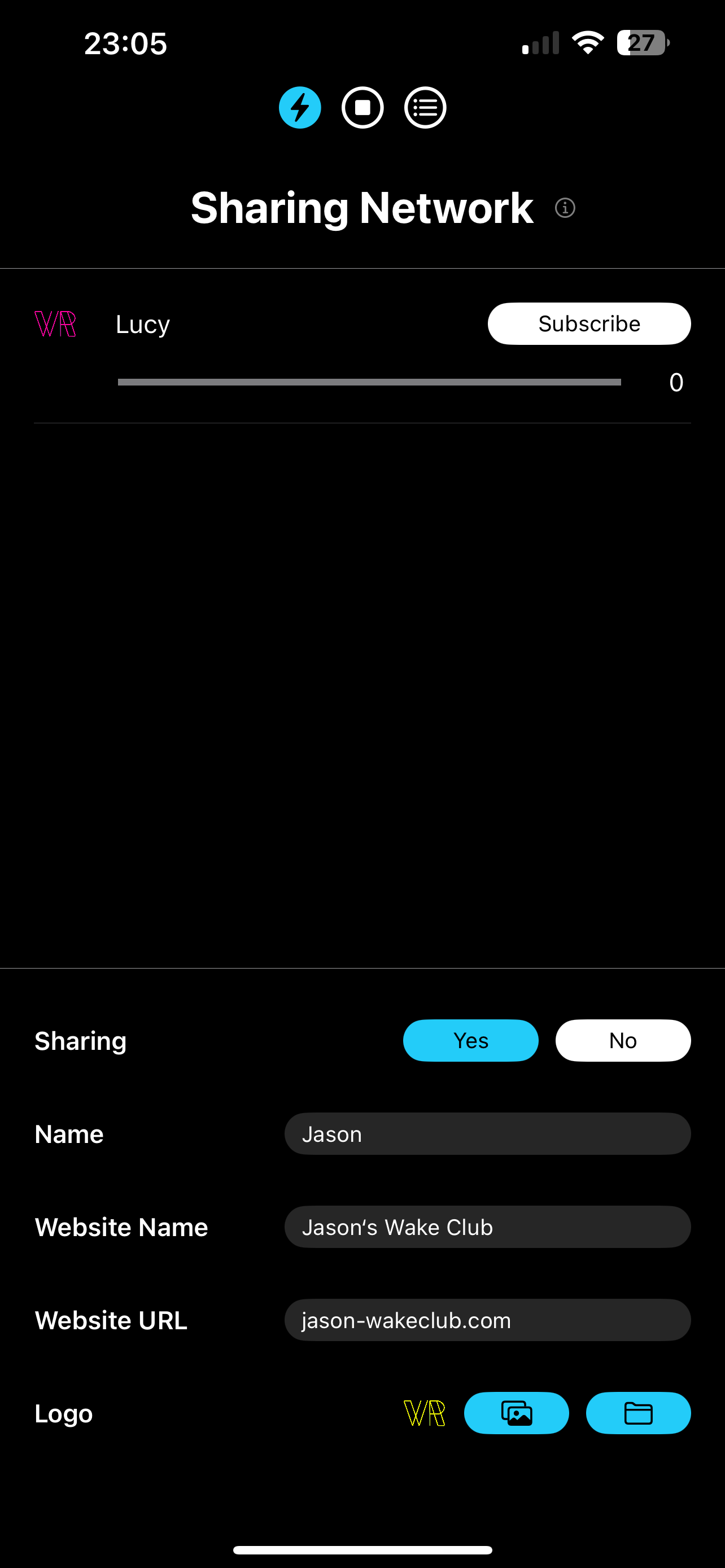Tap the counter showing 0
The image size is (725, 1568).
point(675,382)
